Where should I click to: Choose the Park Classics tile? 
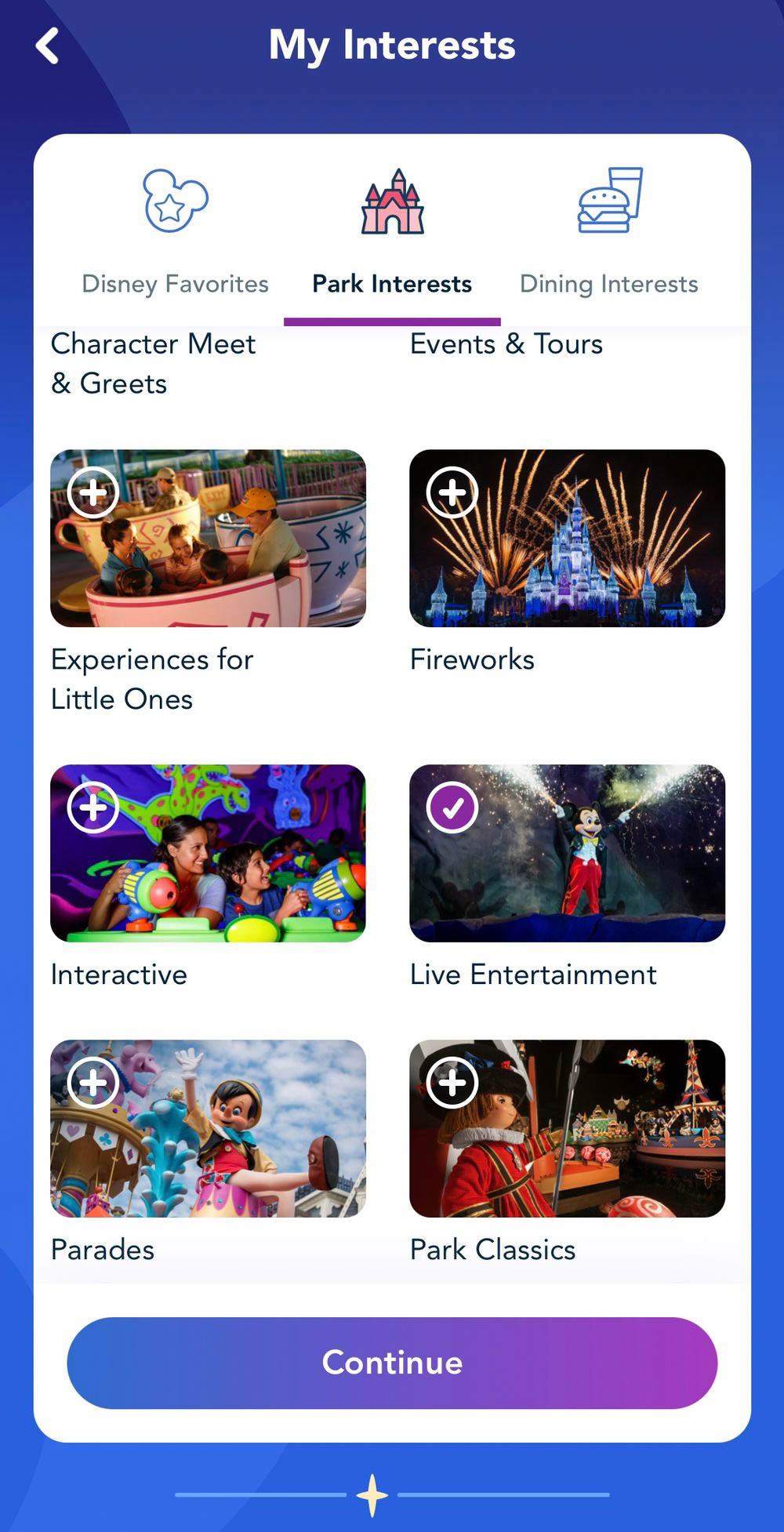(567, 1128)
